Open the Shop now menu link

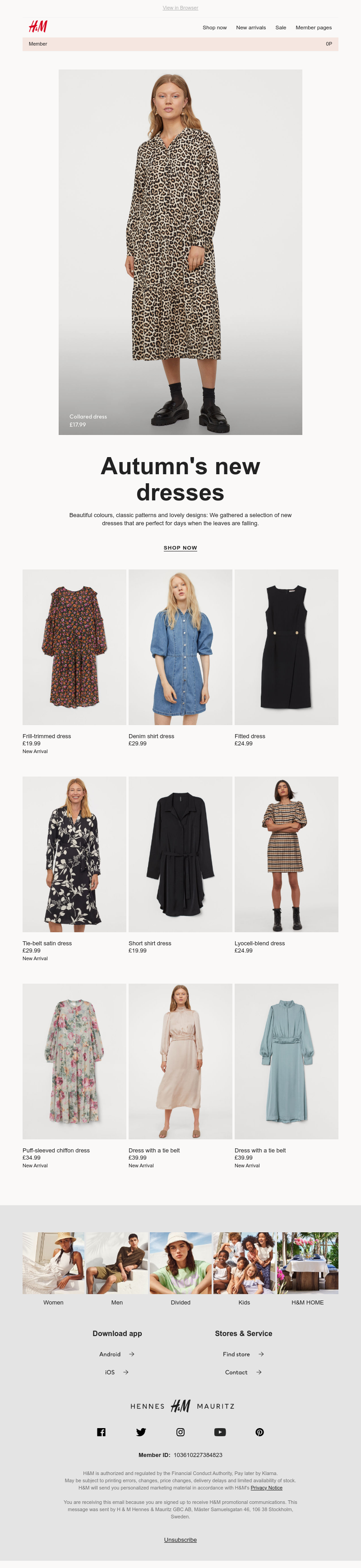point(214,28)
